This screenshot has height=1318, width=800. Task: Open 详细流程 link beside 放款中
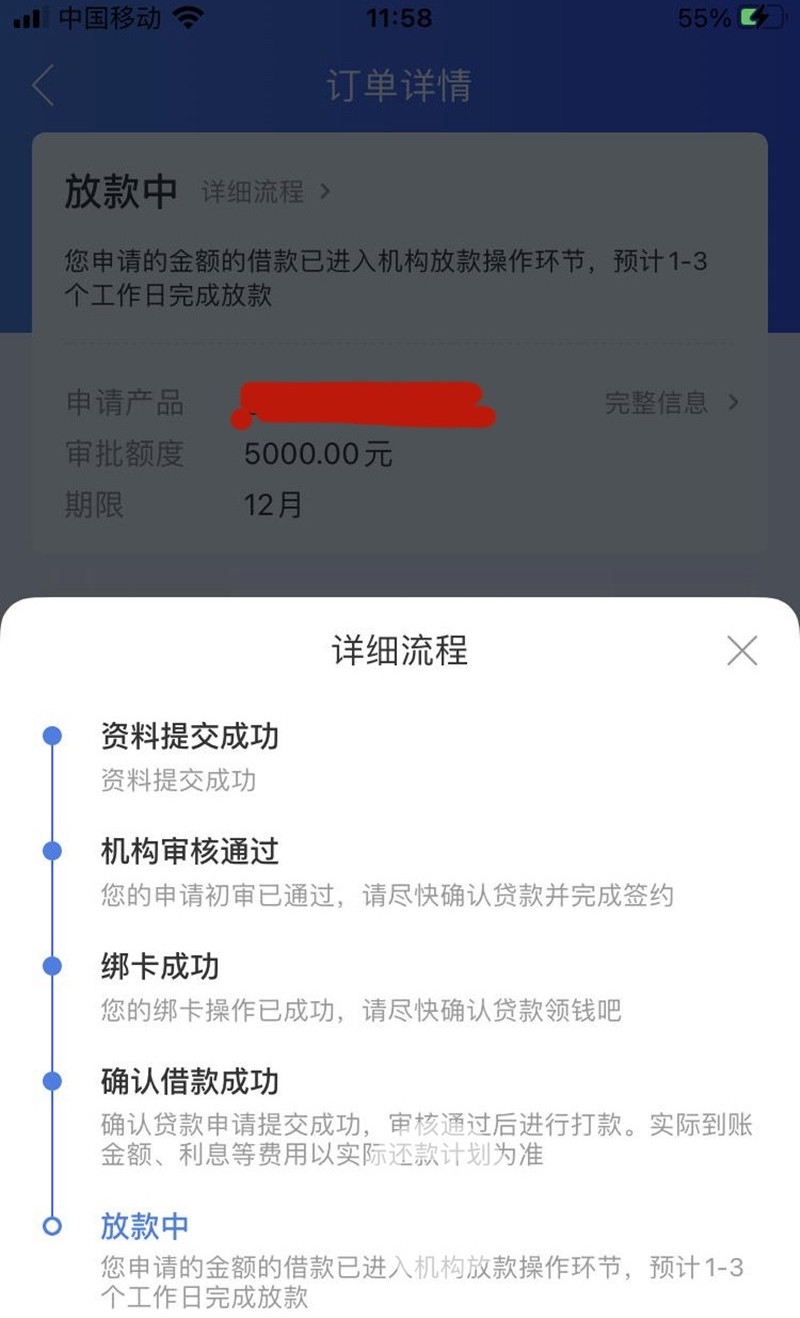click(x=266, y=192)
